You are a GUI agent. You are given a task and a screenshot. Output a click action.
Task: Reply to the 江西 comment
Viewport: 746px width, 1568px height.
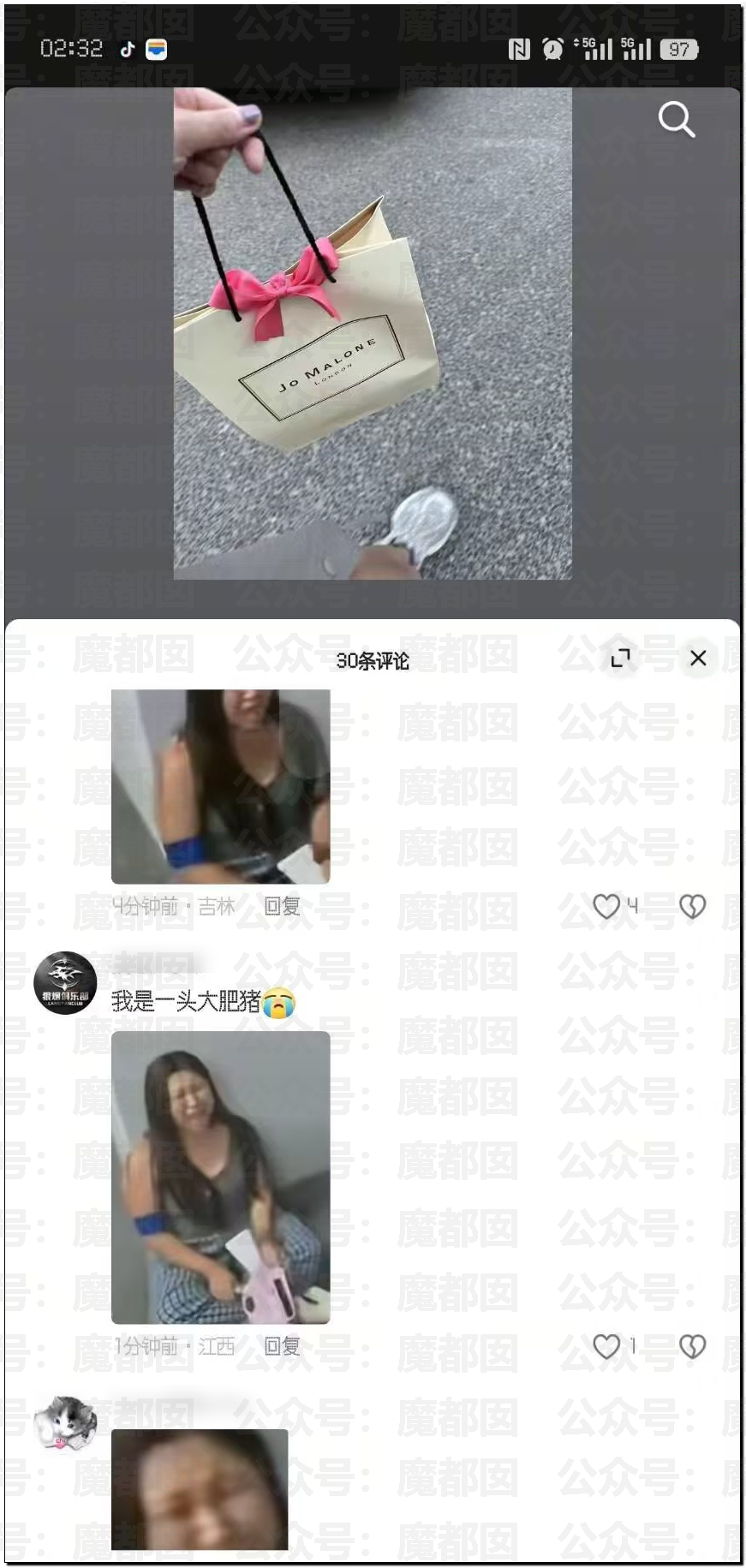[282, 1346]
